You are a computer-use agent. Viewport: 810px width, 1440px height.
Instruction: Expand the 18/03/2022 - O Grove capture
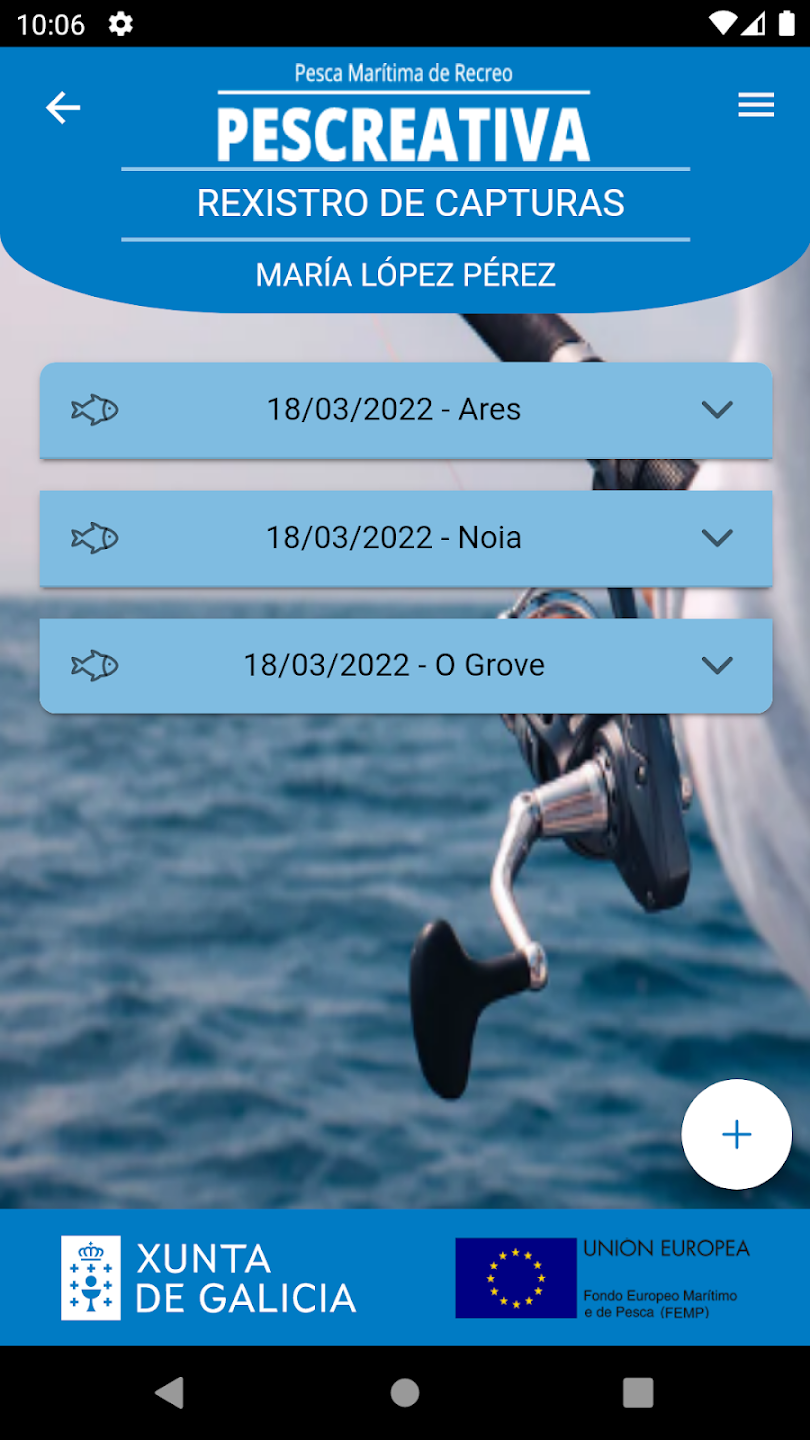[717, 666]
